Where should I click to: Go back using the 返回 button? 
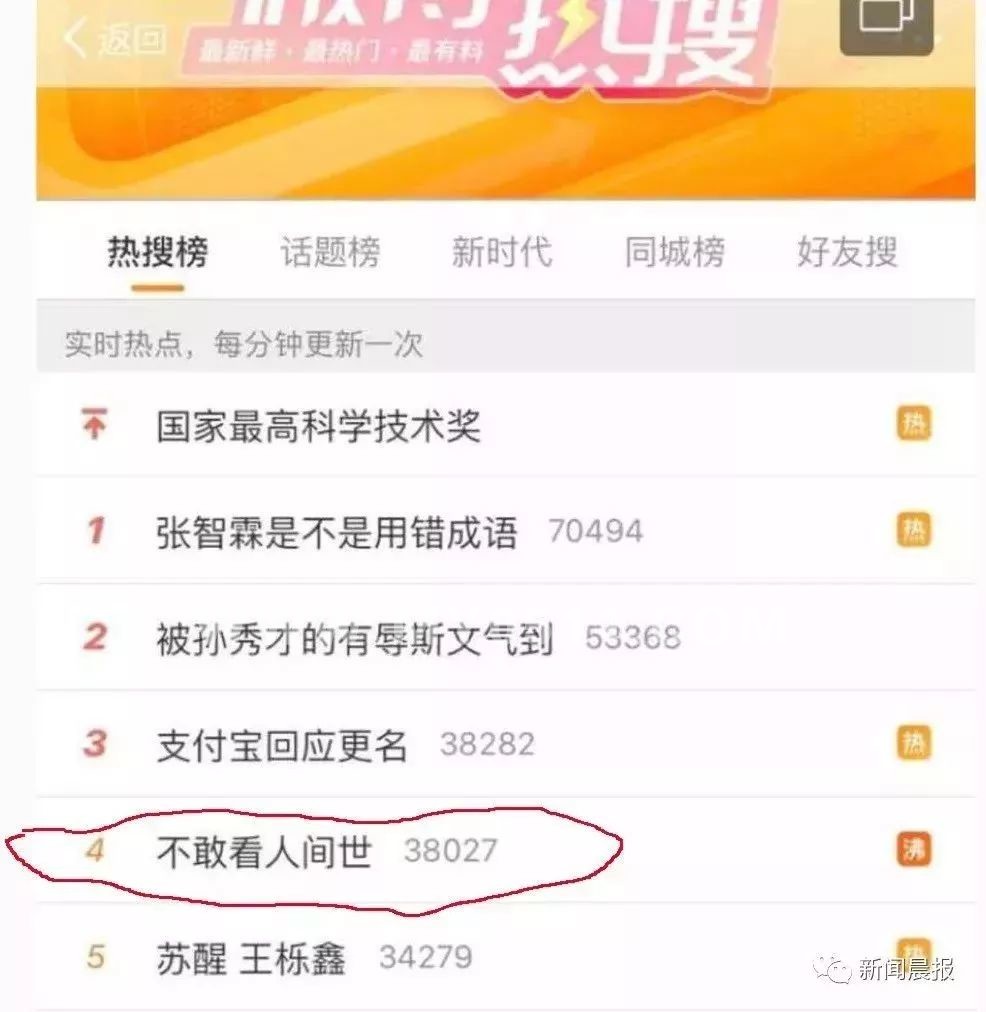point(113,38)
